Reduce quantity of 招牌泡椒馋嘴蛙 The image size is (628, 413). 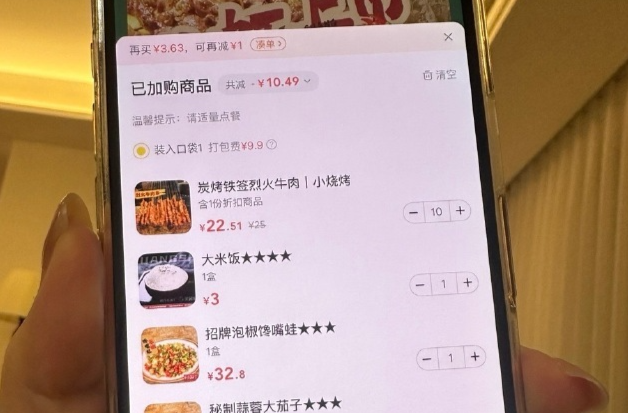click(x=427, y=357)
